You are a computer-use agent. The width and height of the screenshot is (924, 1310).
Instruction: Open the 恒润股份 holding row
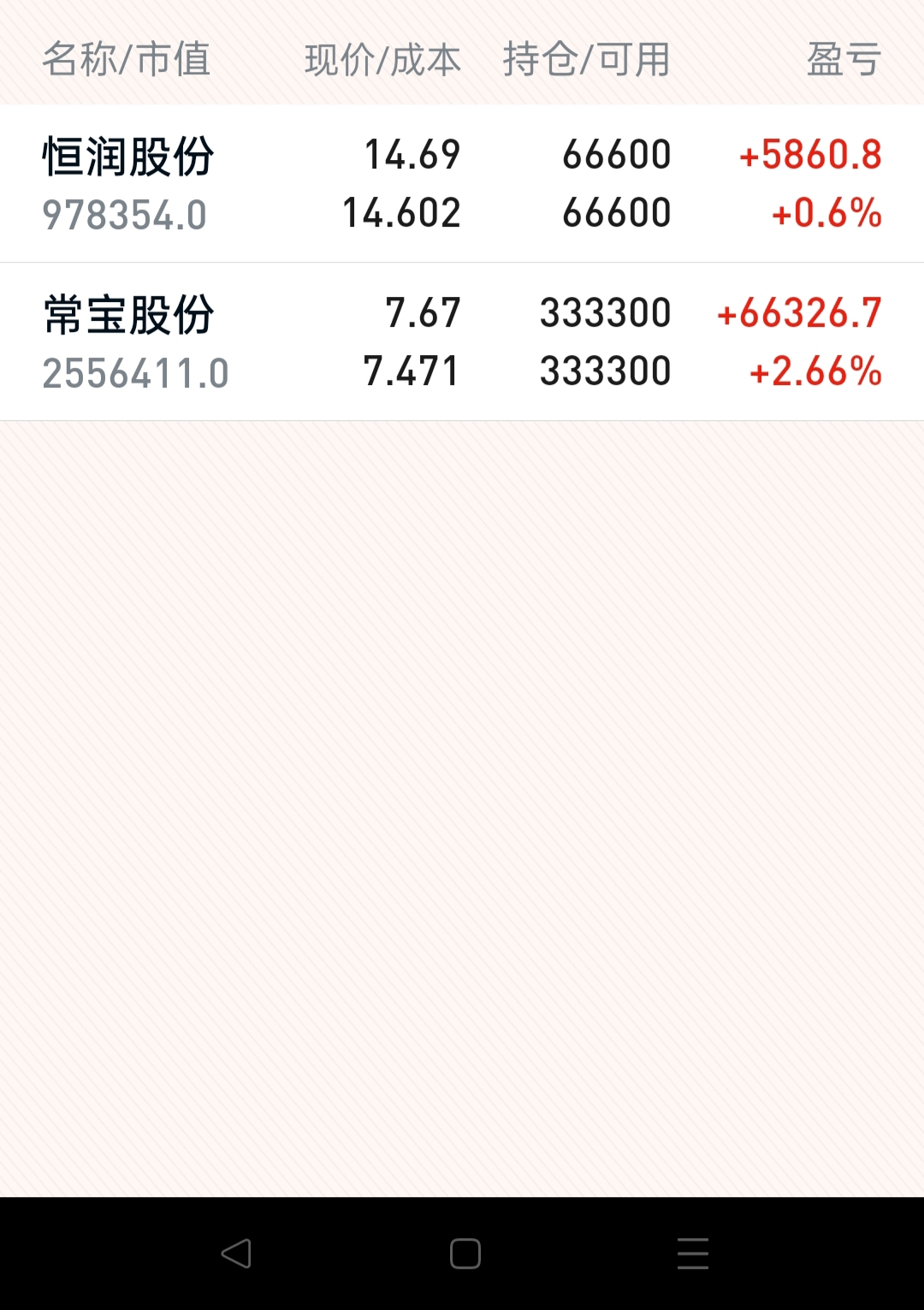462,183
